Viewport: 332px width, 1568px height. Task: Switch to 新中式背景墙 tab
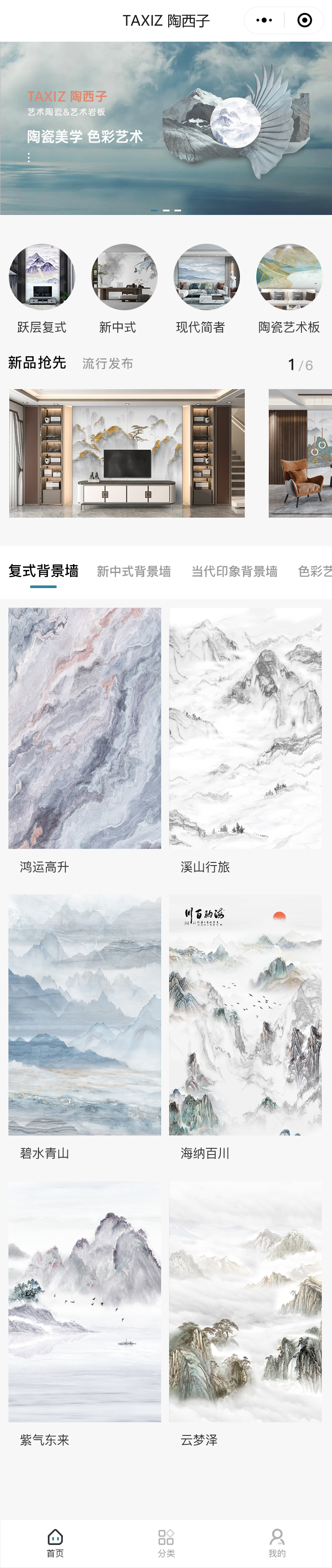pos(134,571)
